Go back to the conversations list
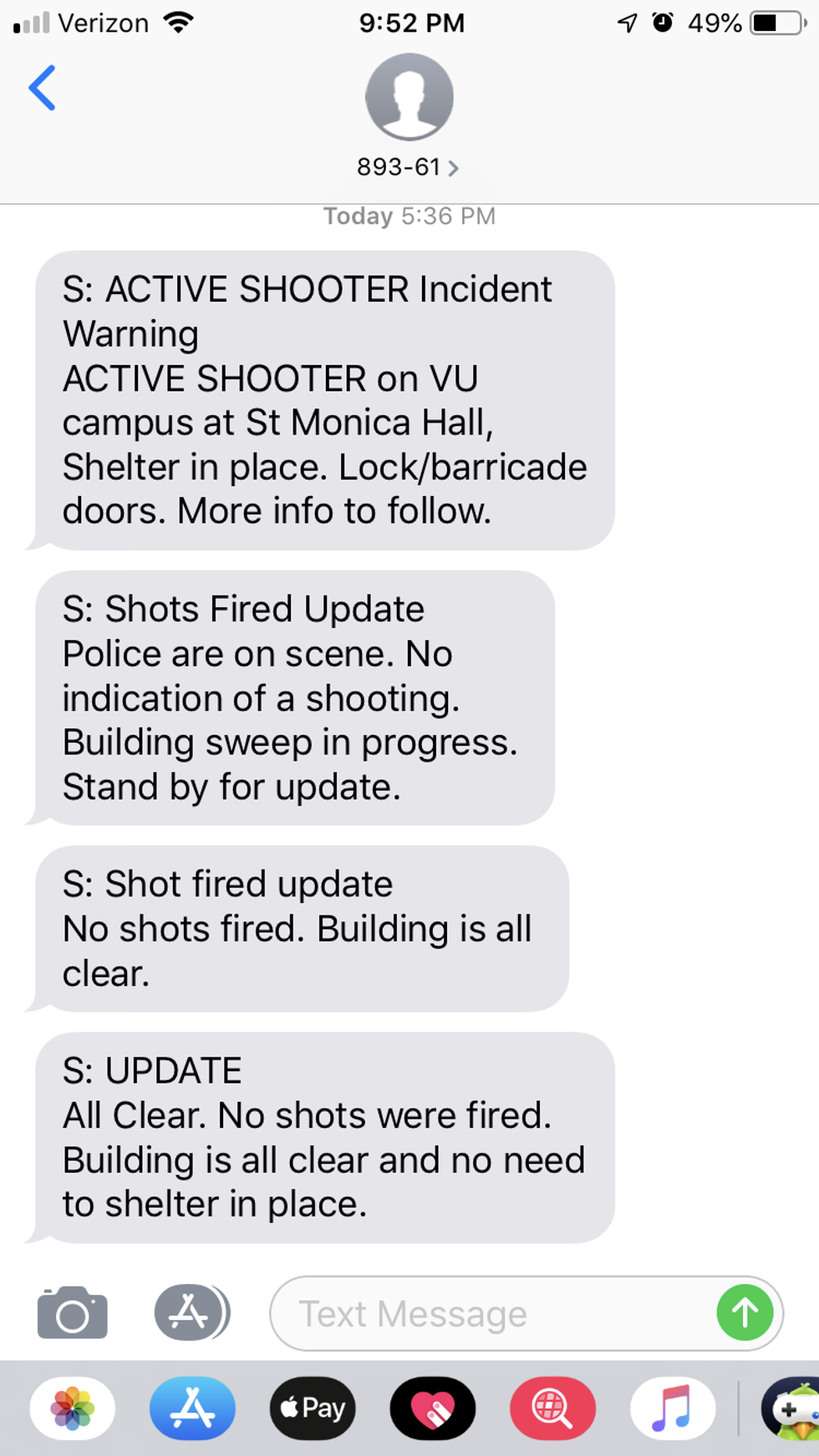This screenshot has width=819, height=1456. (x=43, y=89)
